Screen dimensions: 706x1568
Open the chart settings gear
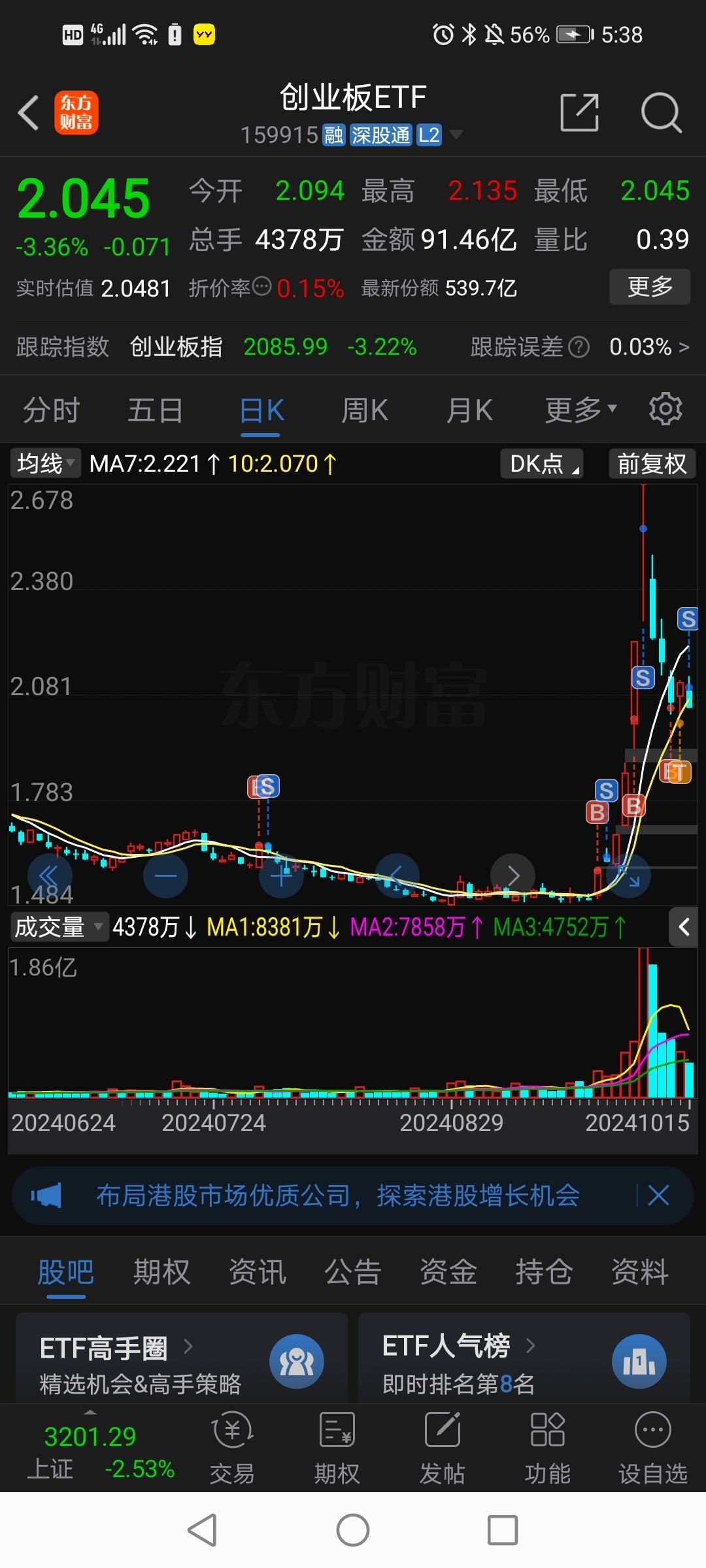665,409
